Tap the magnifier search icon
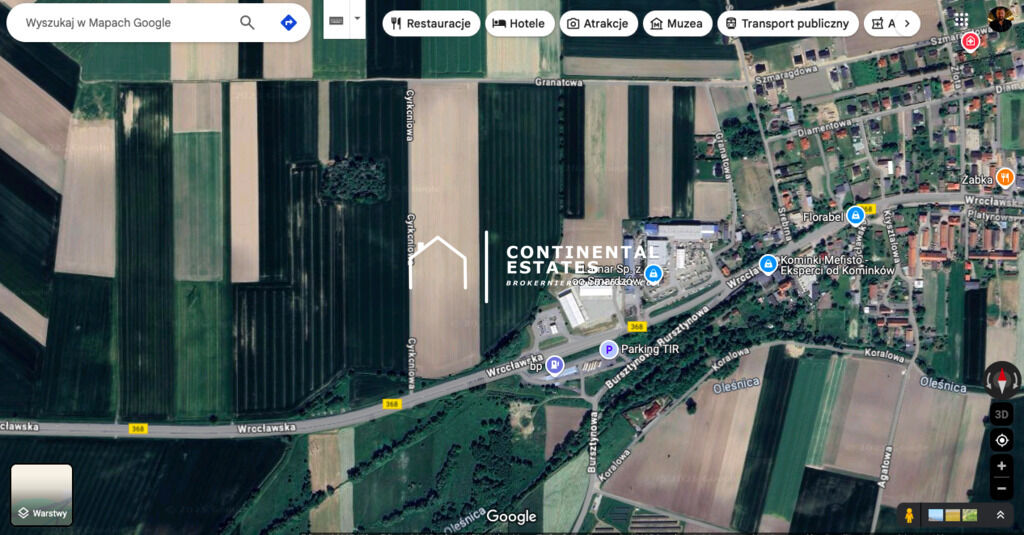 point(247,22)
